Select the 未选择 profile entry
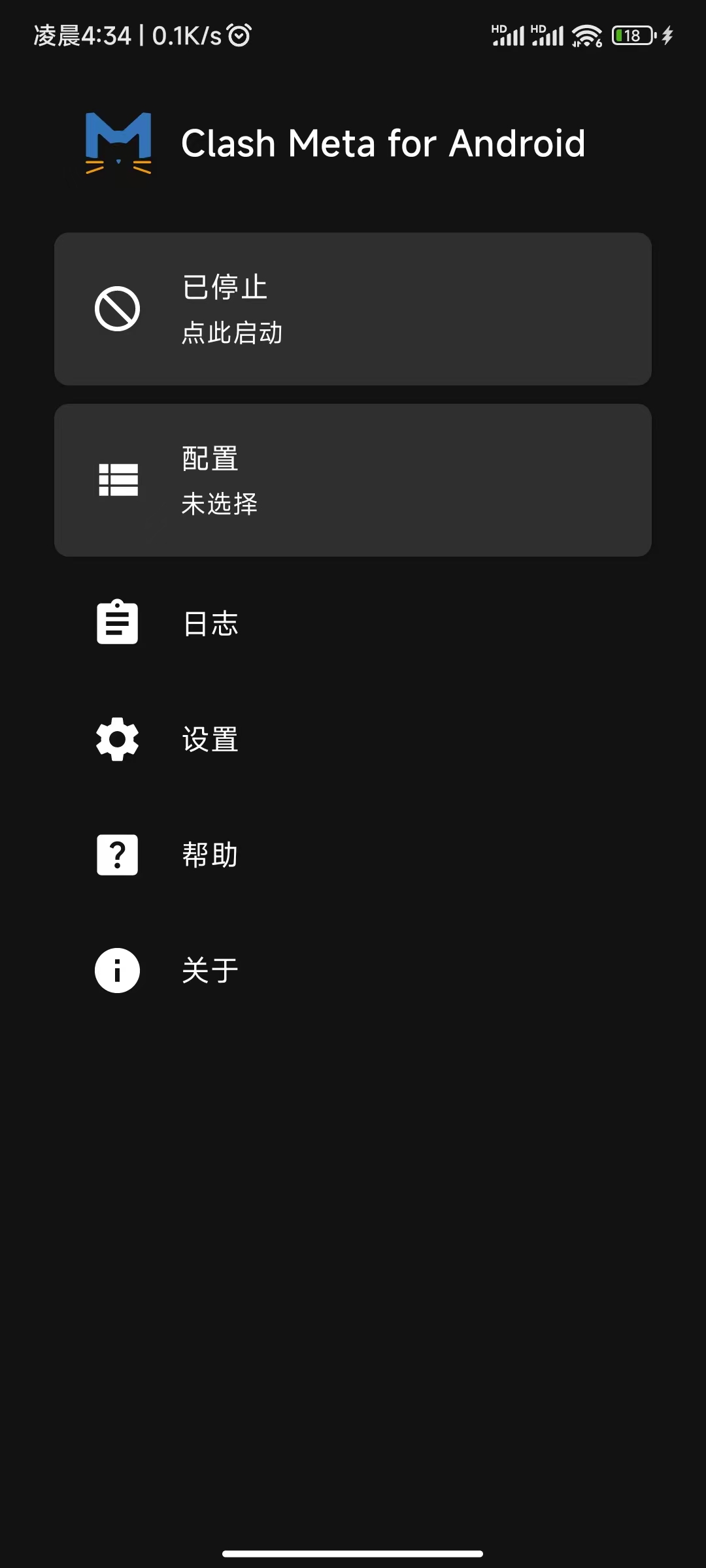 tap(220, 504)
